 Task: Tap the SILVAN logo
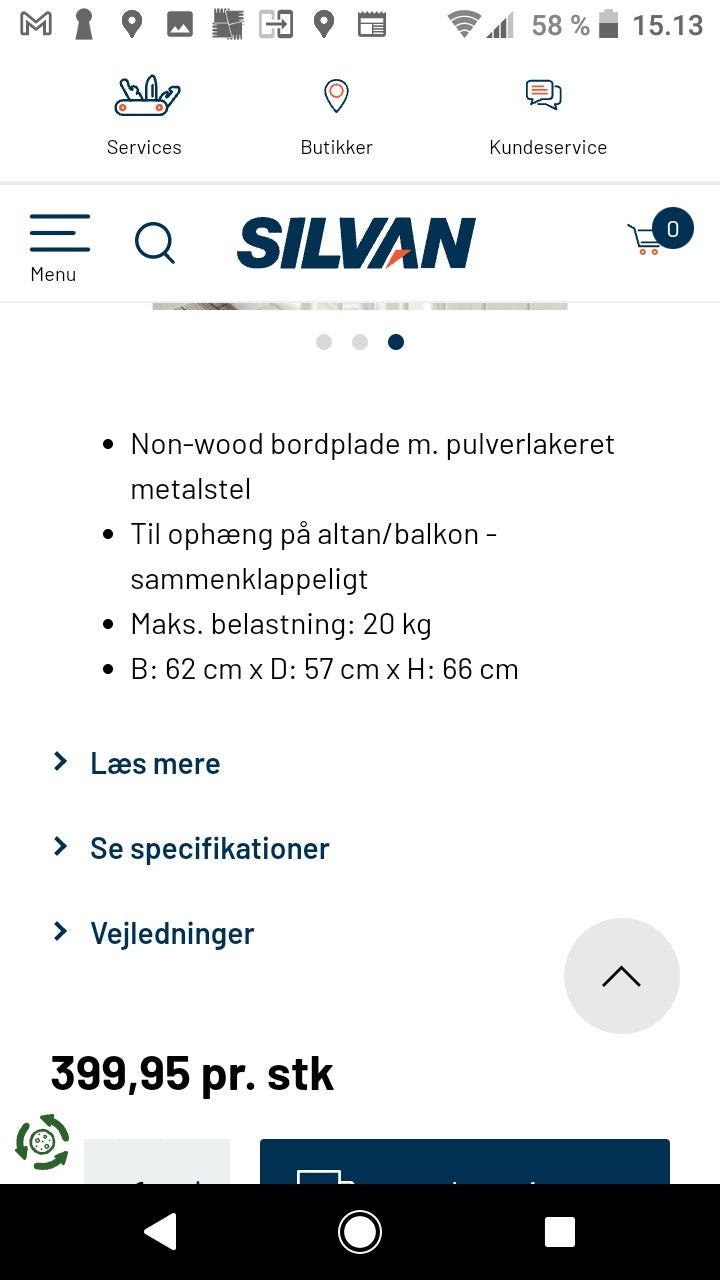[x=356, y=242]
